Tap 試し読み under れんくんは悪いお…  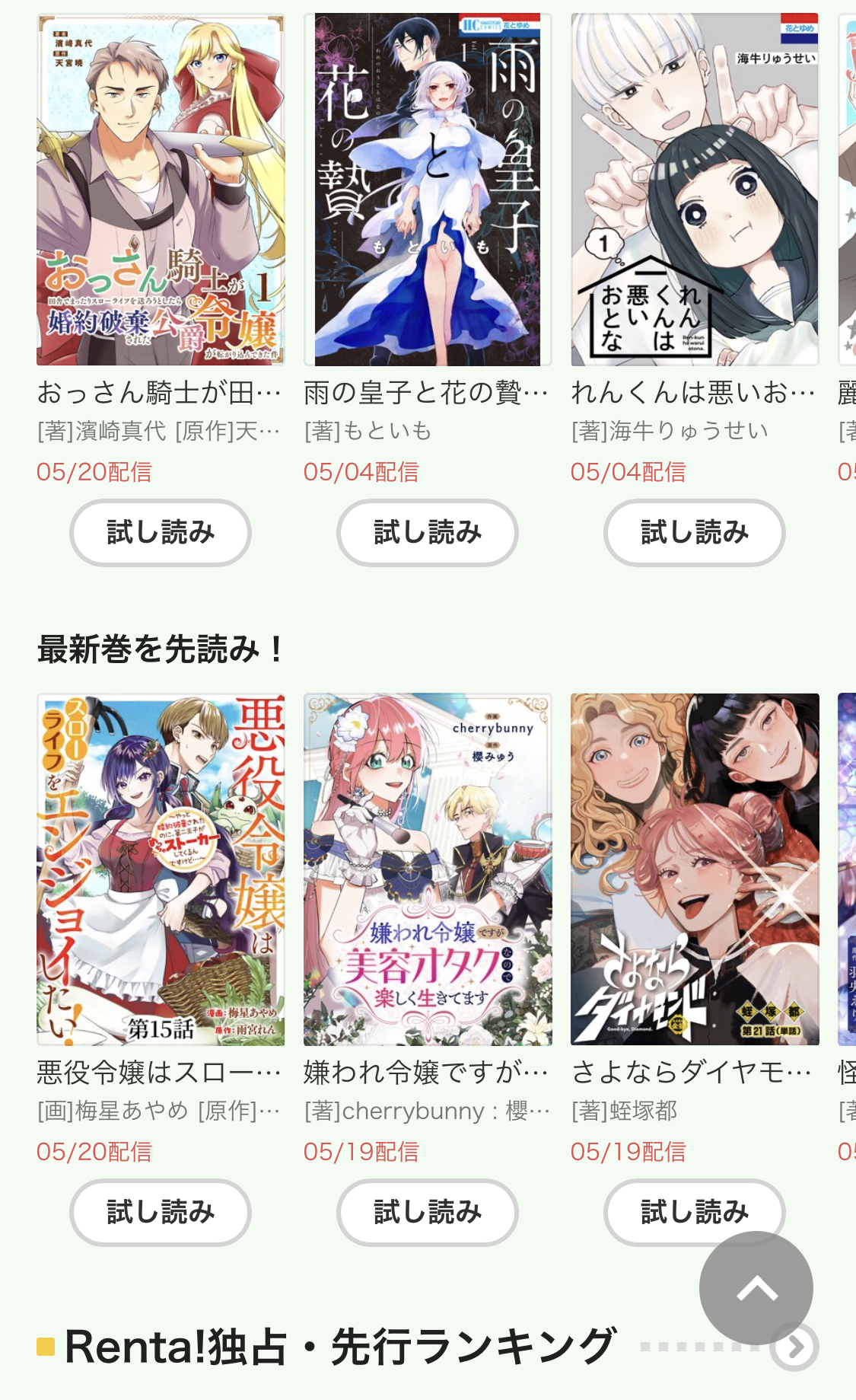tap(695, 532)
